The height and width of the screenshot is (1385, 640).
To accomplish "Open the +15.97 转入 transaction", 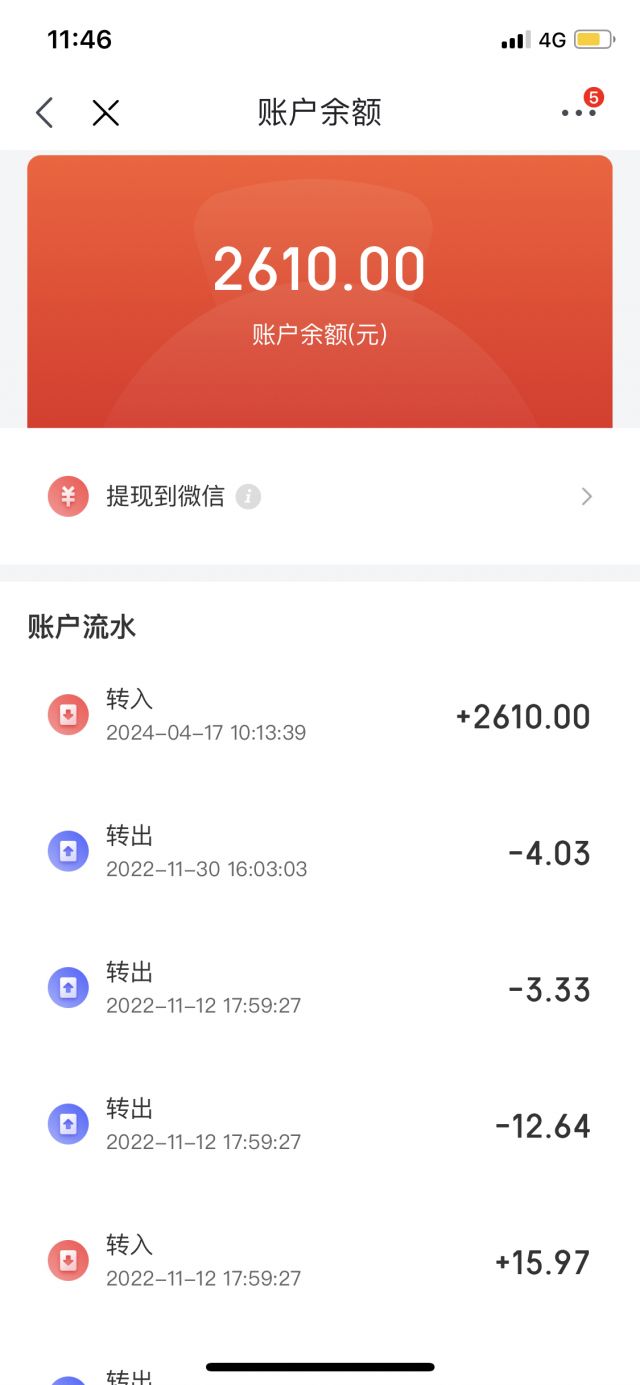I will pyautogui.click(x=320, y=1261).
